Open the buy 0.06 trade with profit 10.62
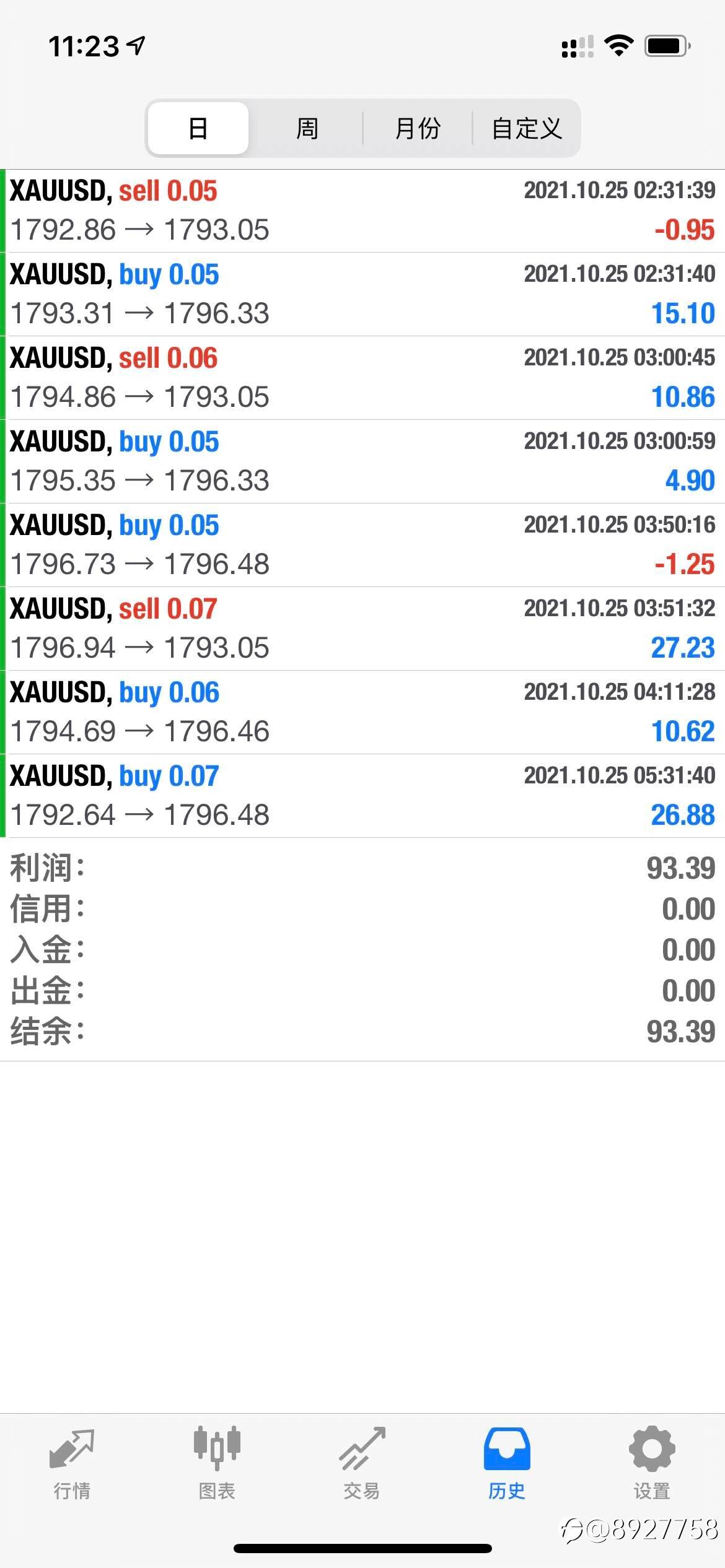 [362, 712]
